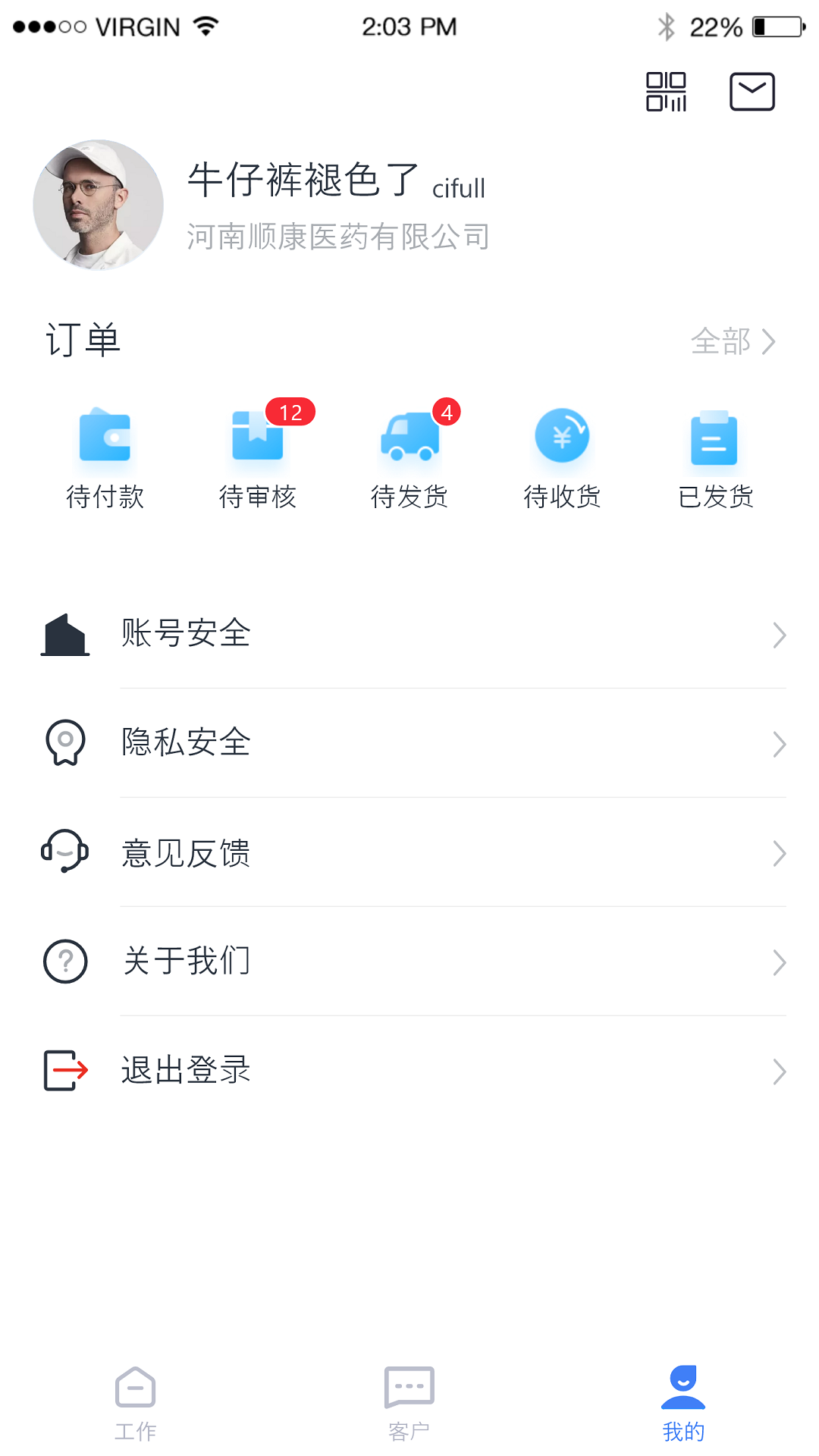The height and width of the screenshot is (1456, 819).
Task: Select the 待付款 pending payment wallet icon
Action: click(105, 438)
